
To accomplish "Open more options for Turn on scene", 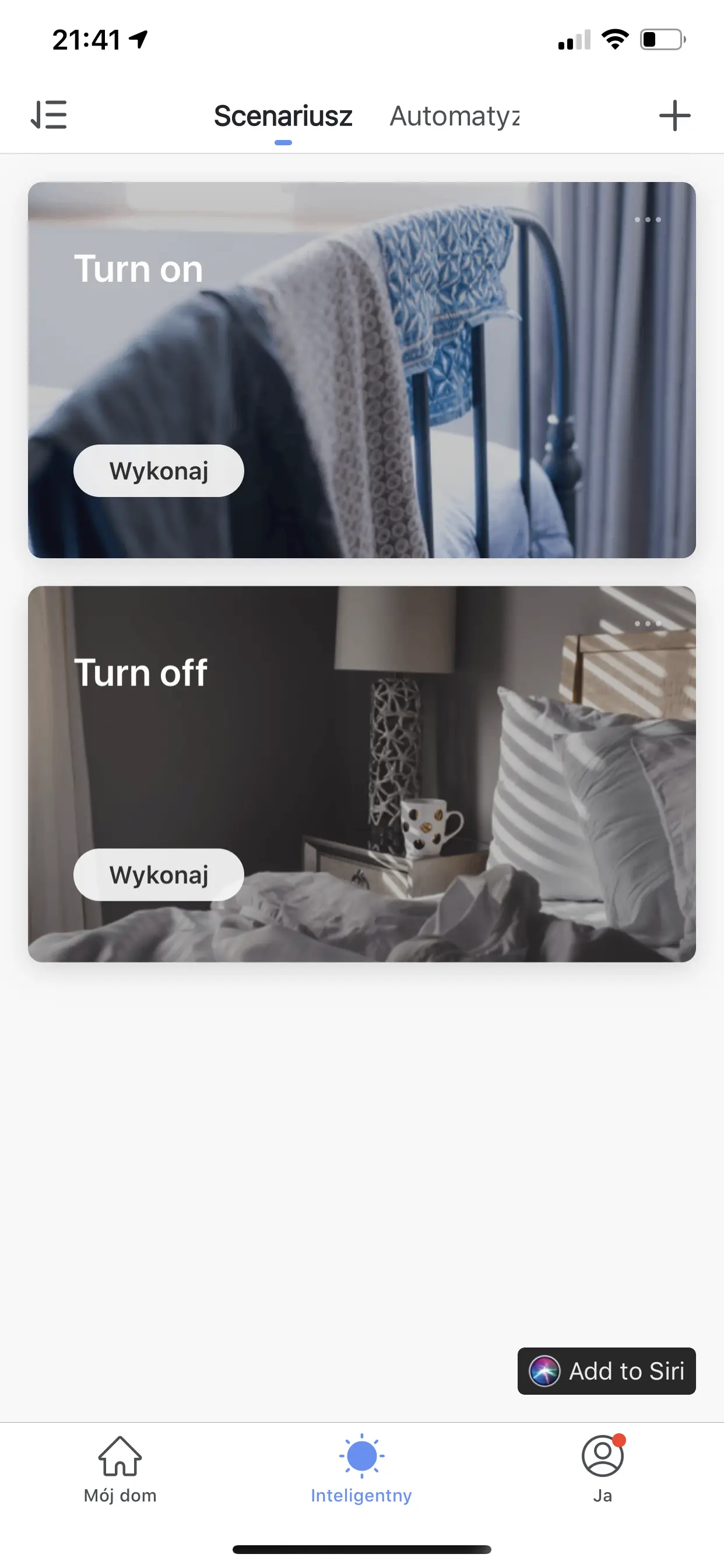I will (647, 220).
